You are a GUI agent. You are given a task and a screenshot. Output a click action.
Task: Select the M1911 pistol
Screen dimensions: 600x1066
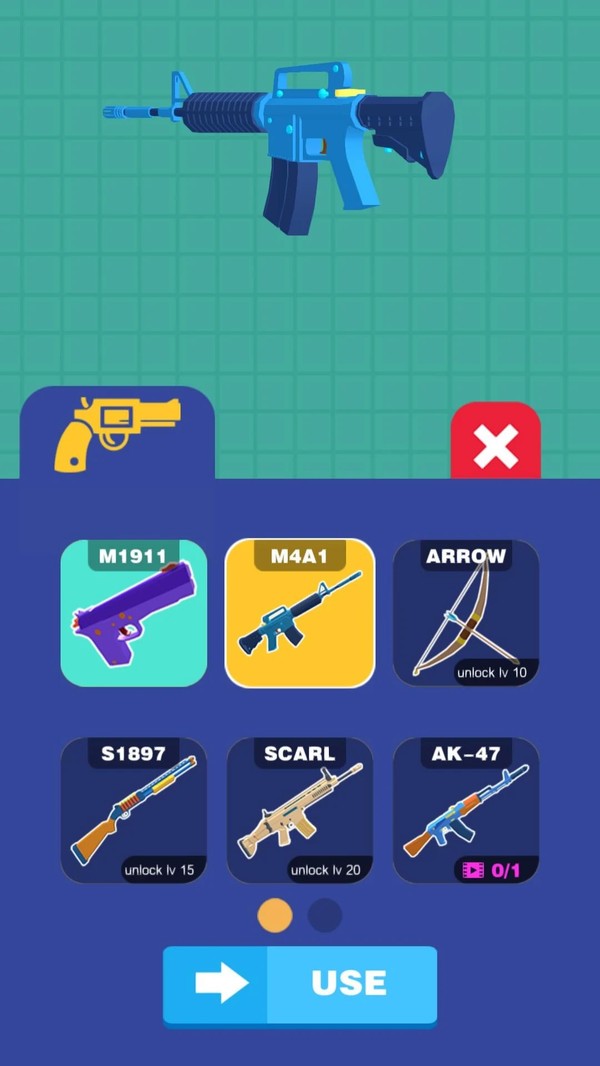click(x=134, y=613)
